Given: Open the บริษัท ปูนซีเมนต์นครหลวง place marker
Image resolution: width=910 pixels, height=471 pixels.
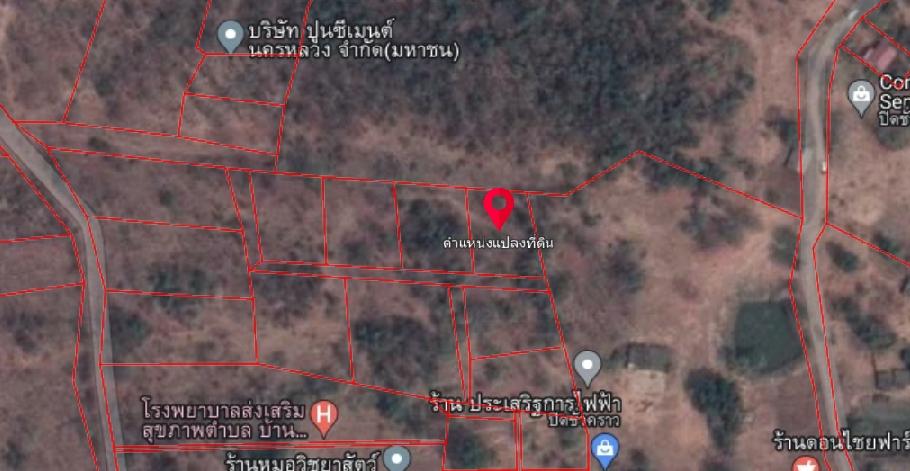Looking at the screenshot, I should [x=232, y=36].
